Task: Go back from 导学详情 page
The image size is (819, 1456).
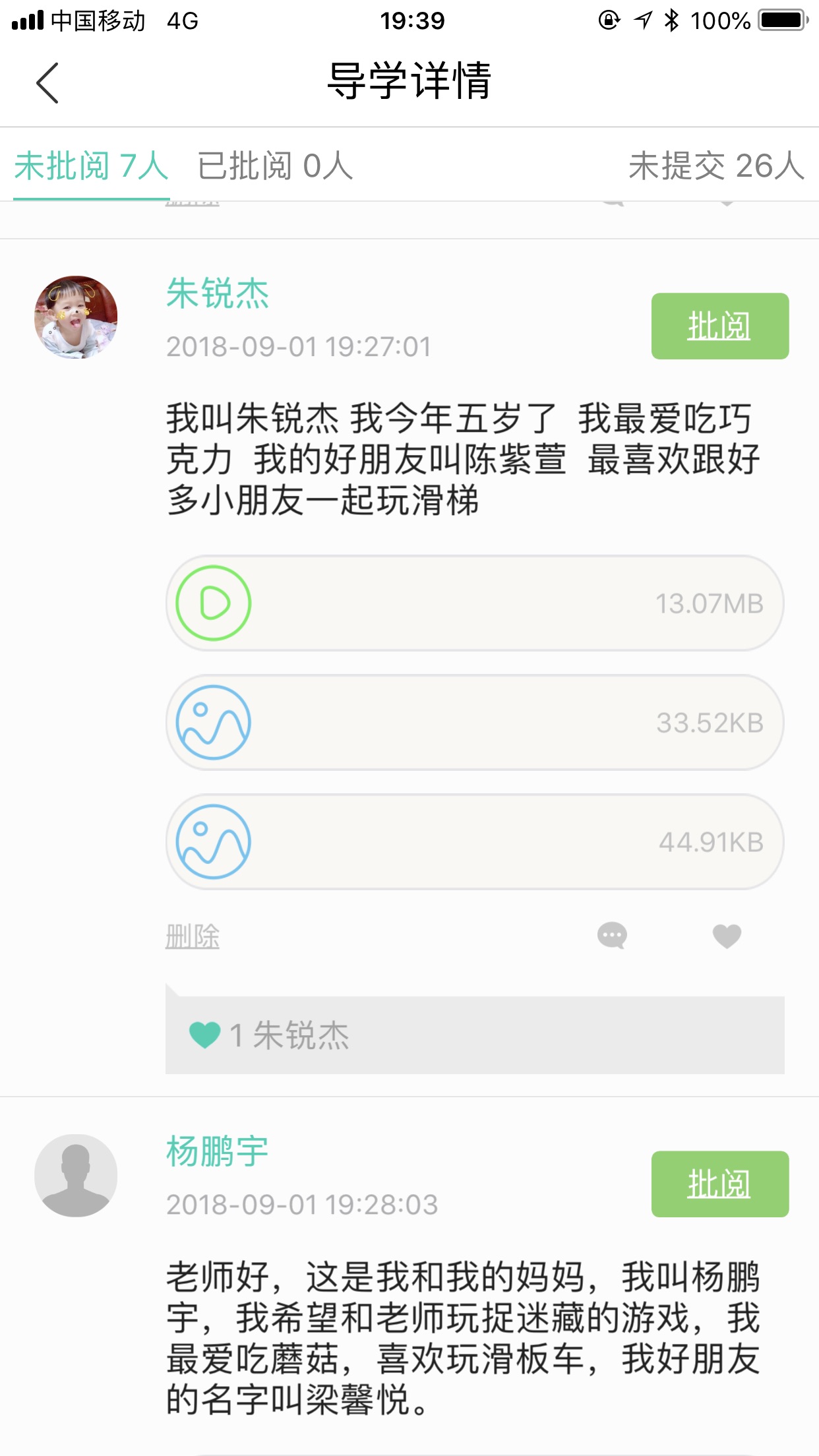Action: tap(47, 83)
